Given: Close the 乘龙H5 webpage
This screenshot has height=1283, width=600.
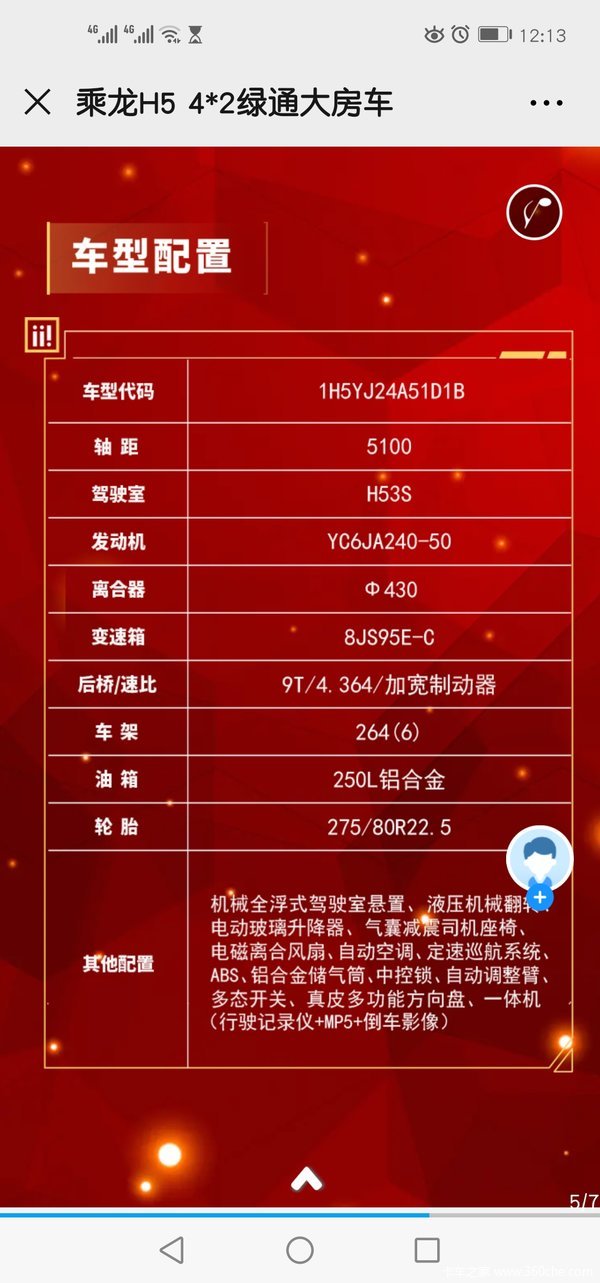Looking at the screenshot, I should (x=37, y=102).
